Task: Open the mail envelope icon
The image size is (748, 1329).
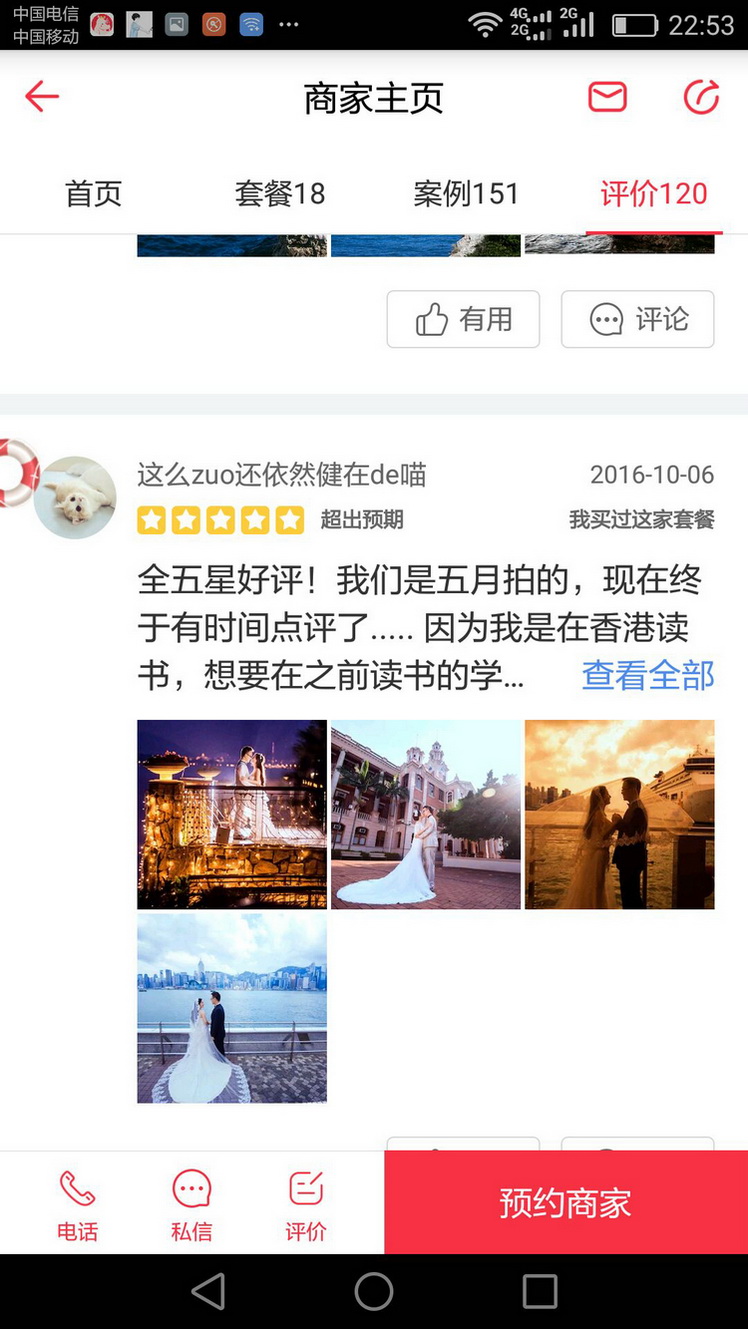Action: click(x=607, y=97)
